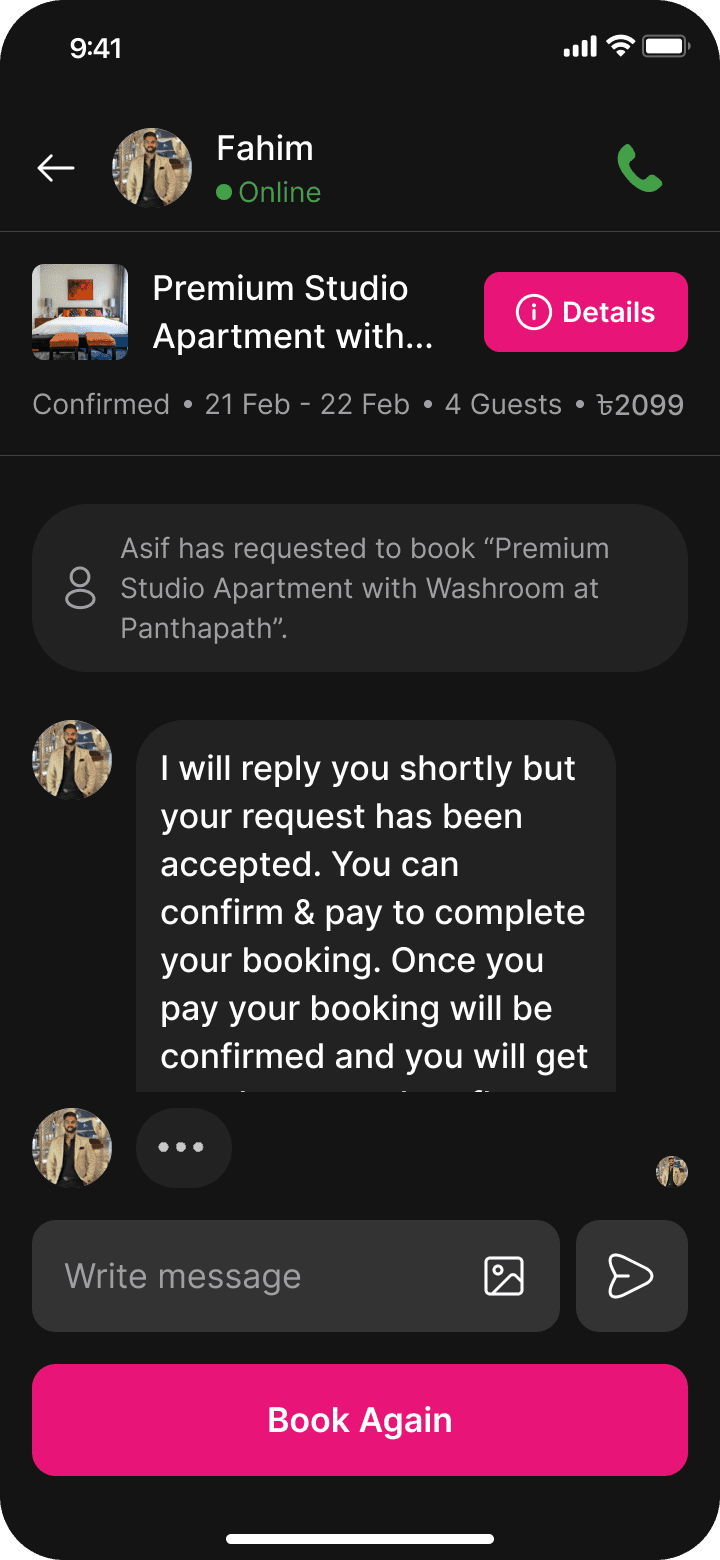Screen dimensions: 720x1560
Task: Open Fahim's profile picture in header
Action: coord(152,168)
